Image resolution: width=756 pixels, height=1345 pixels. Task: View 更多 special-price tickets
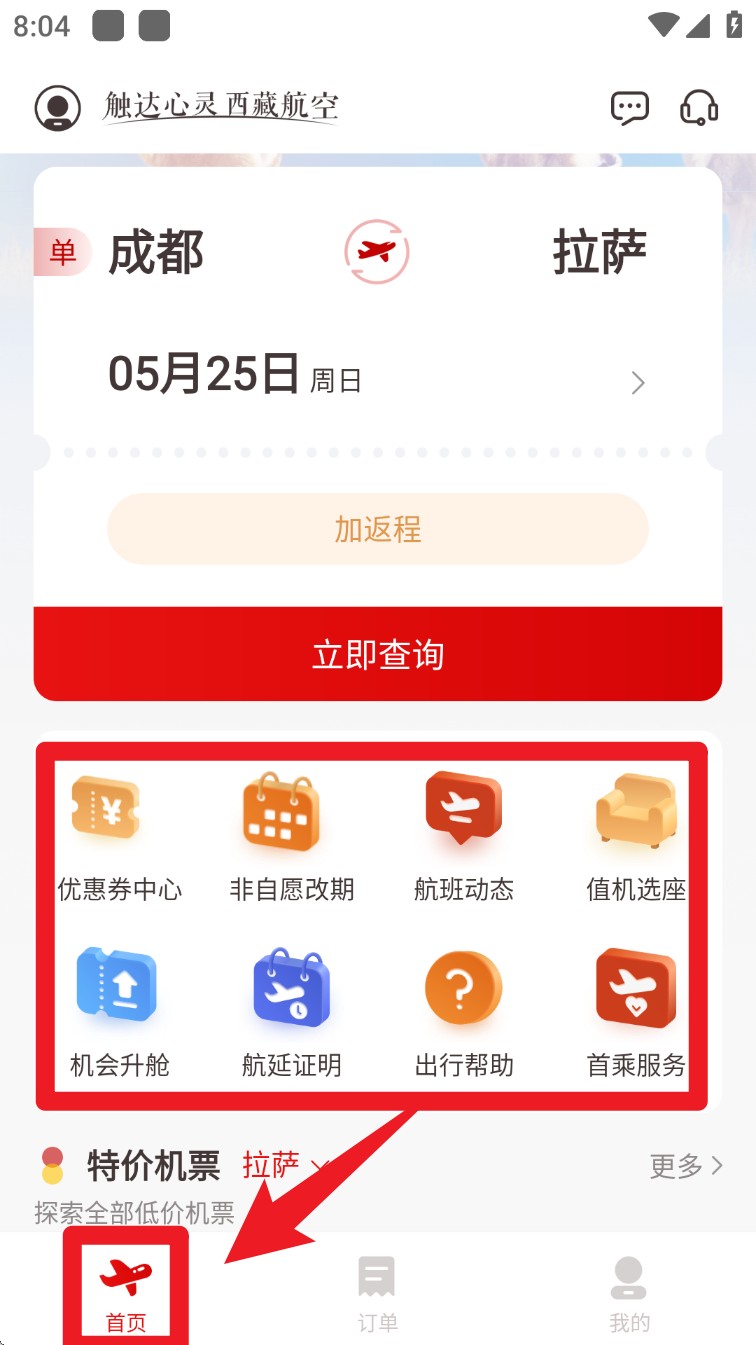[686, 1166]
